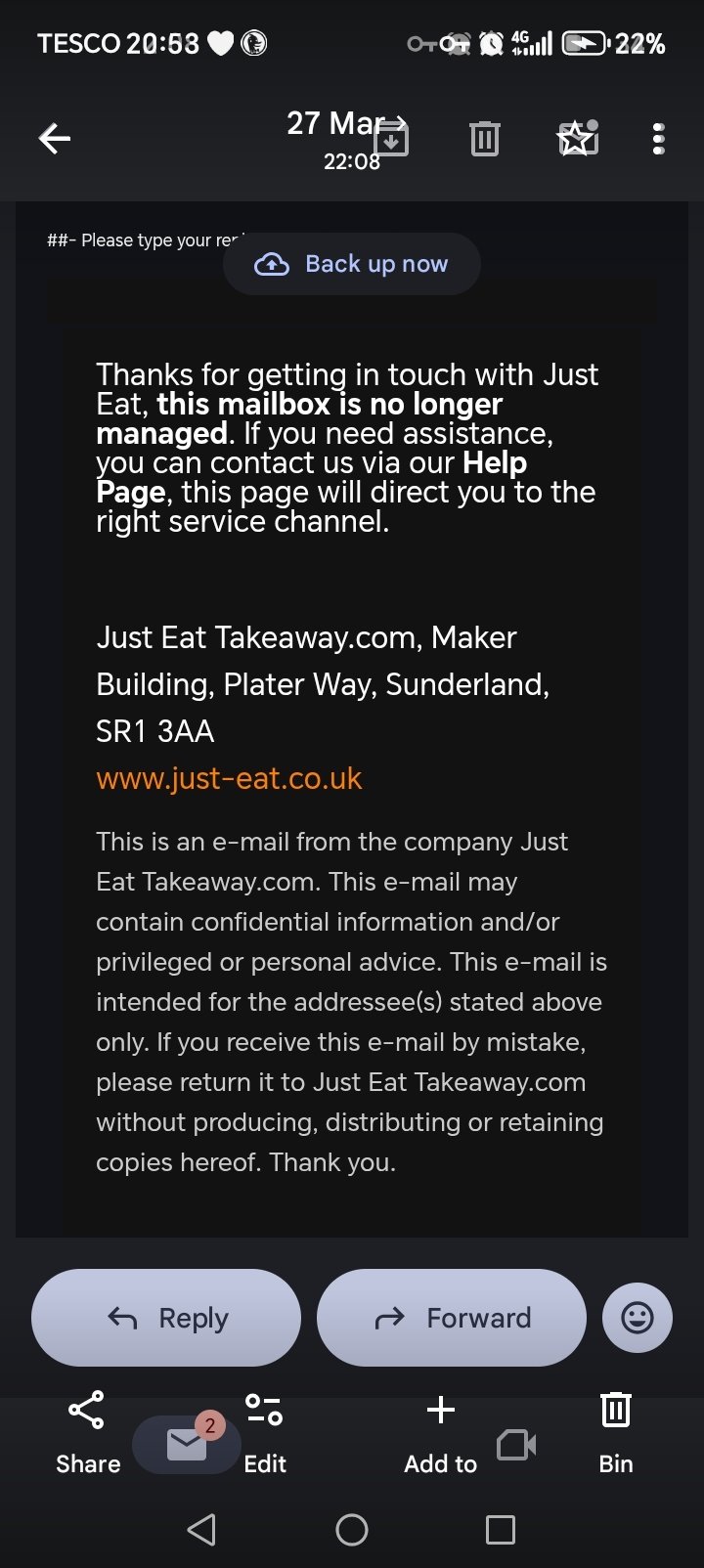Select Add to option
The image size is (704, 1568).
[441, 1431]
